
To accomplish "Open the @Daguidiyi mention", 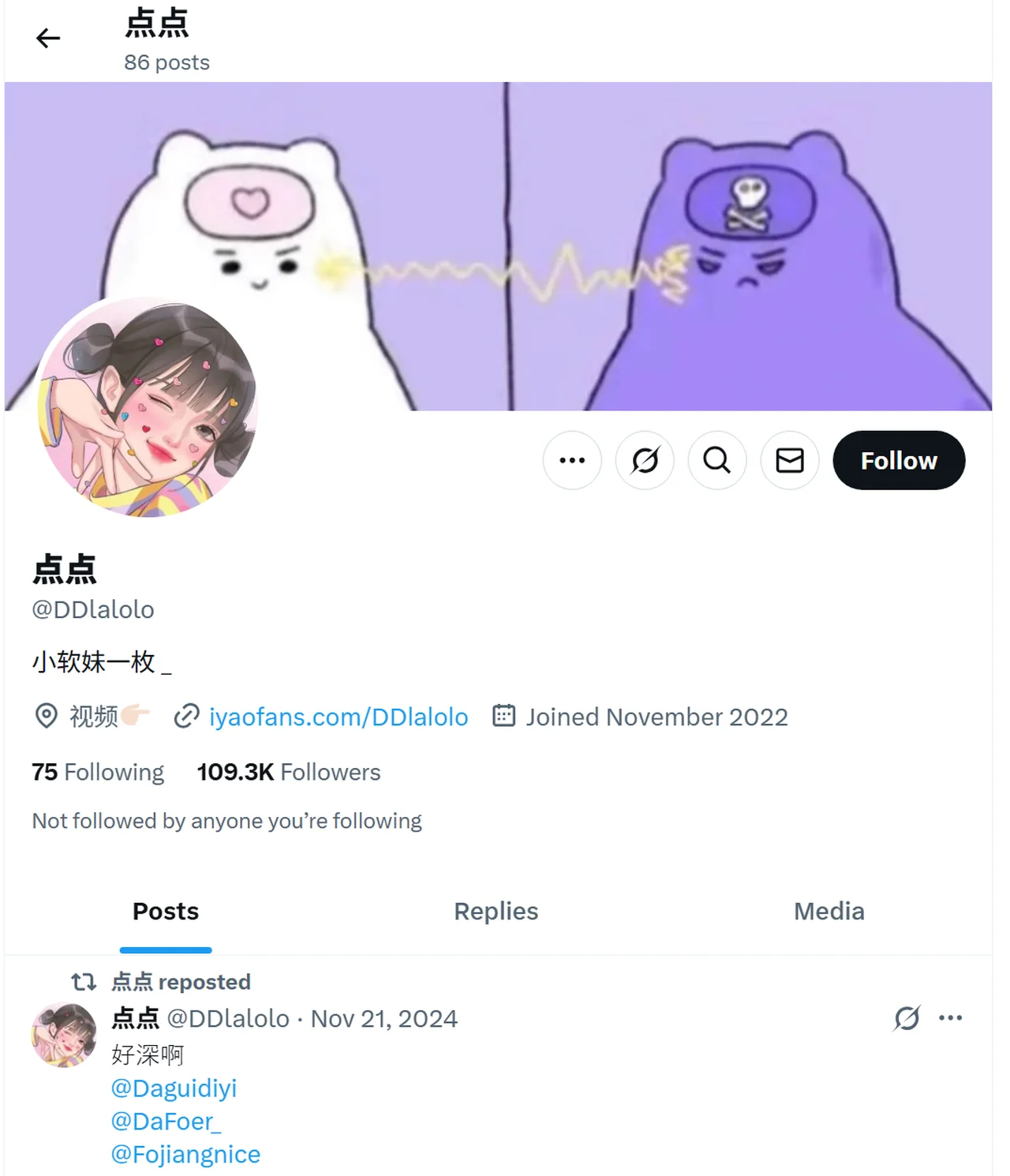I will [x=174, y=1088].
